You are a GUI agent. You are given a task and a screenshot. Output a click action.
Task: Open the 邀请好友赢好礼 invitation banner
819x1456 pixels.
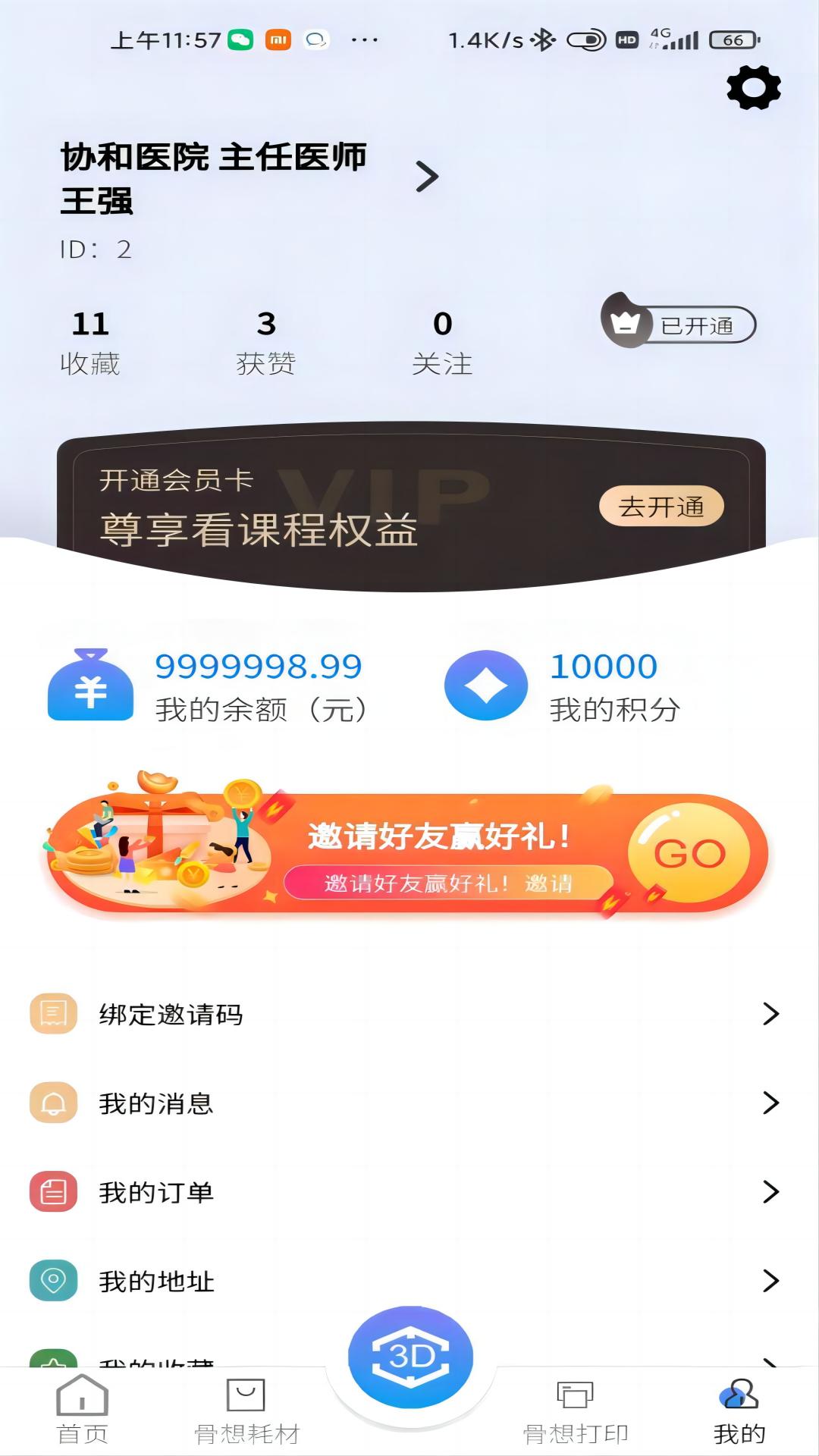(x=409, y=853)
